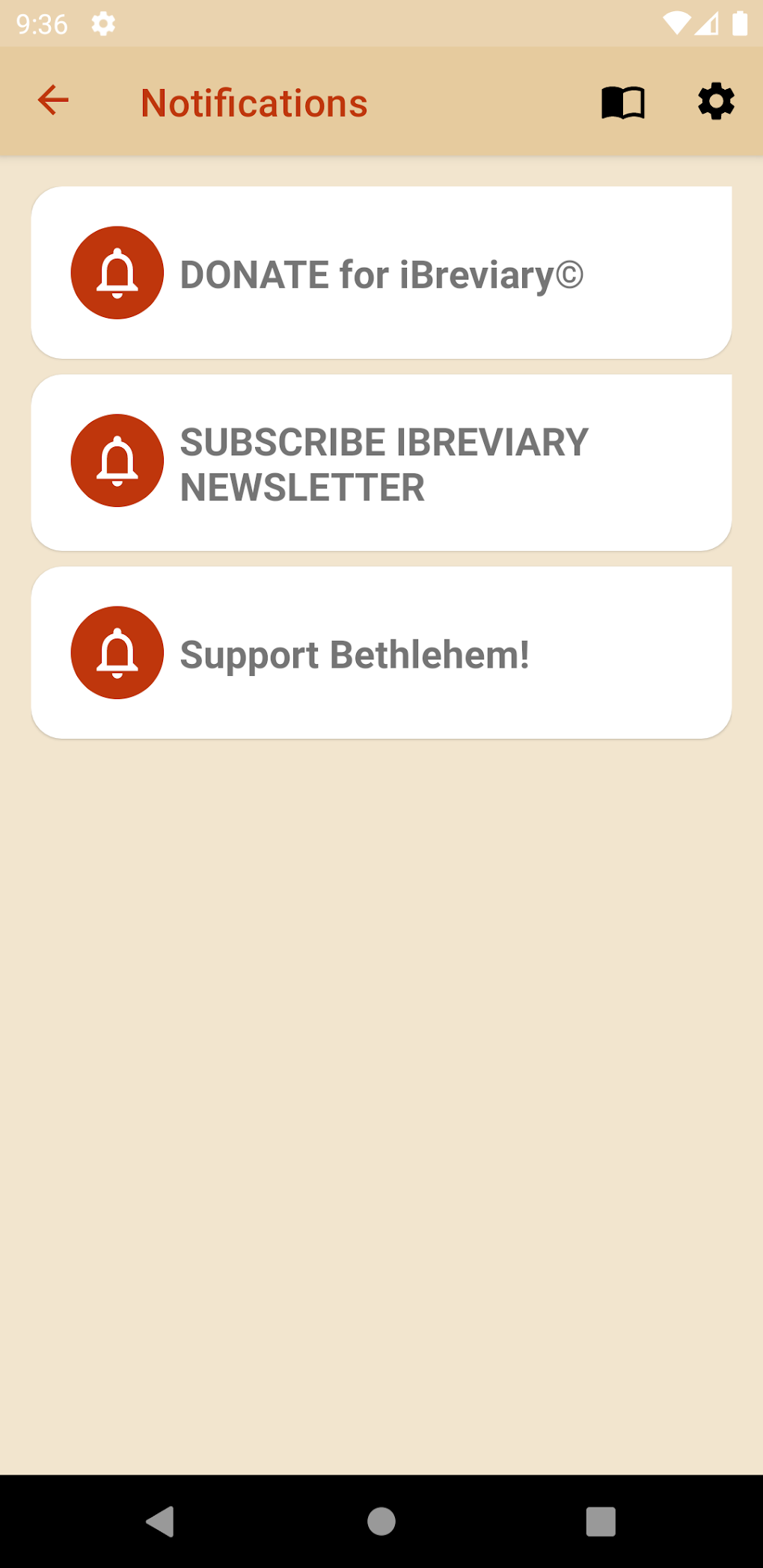
Task: Click the bell icon on SUBSCRIBE notification
Action: (x=117, y=461)
